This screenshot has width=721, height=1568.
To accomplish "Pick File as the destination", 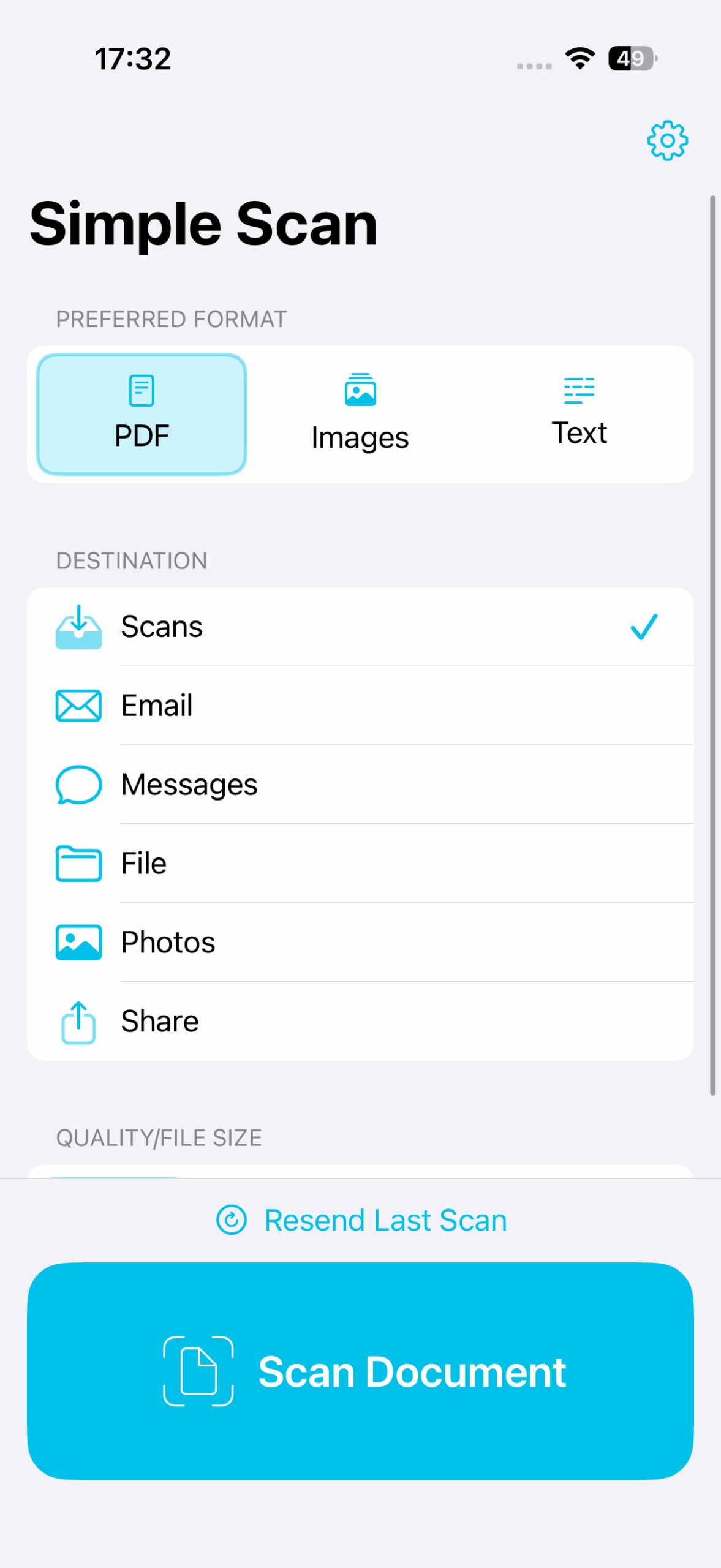I will click(x=360, y=864).
